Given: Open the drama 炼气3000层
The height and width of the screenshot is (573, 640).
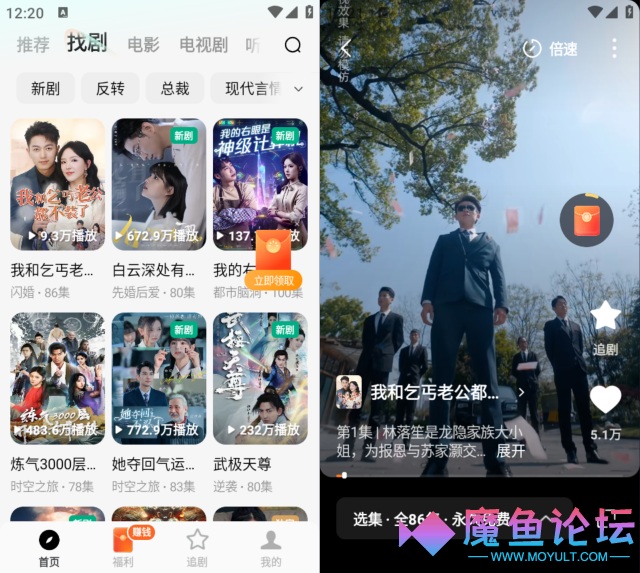Looking at the screenshot, I should 57,378.
